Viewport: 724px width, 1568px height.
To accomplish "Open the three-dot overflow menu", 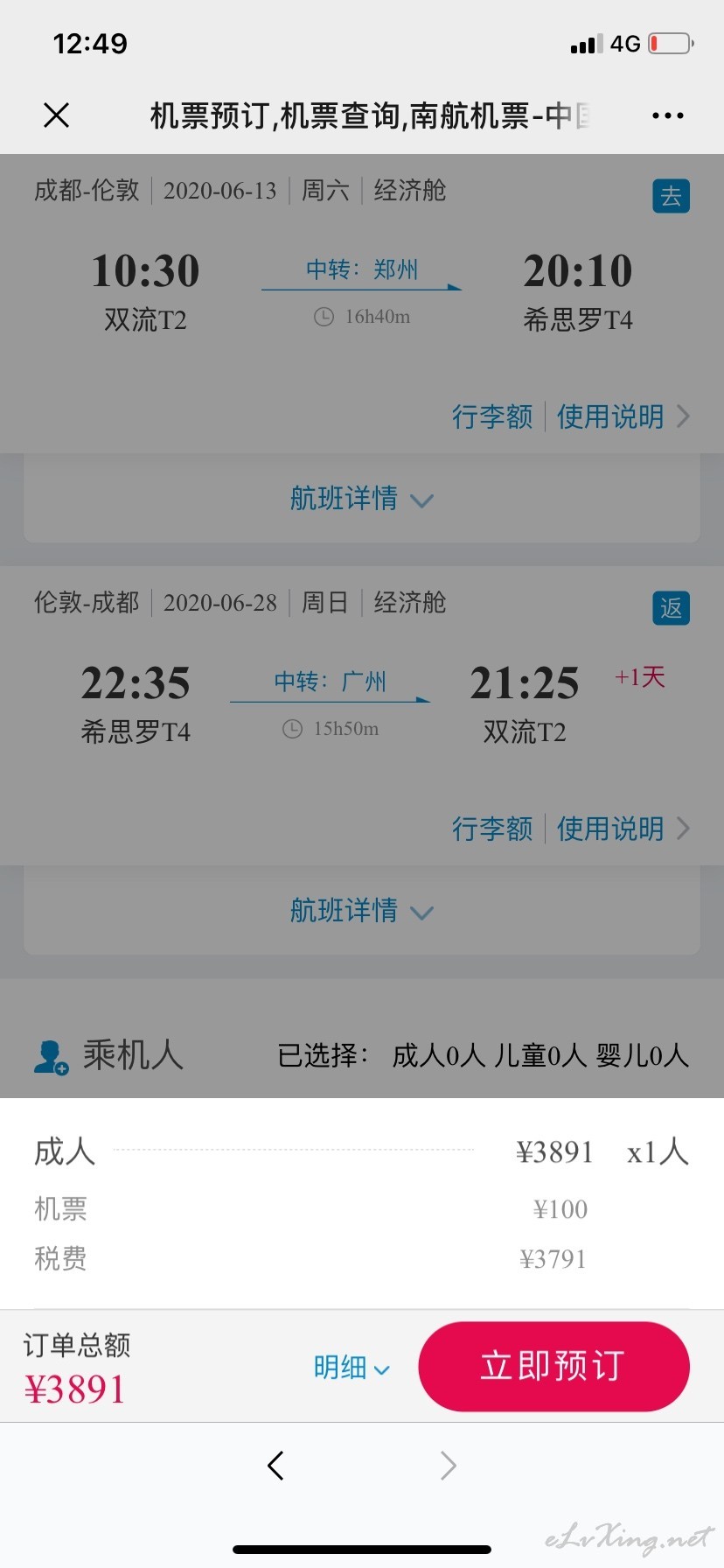I will pos(668,115).
